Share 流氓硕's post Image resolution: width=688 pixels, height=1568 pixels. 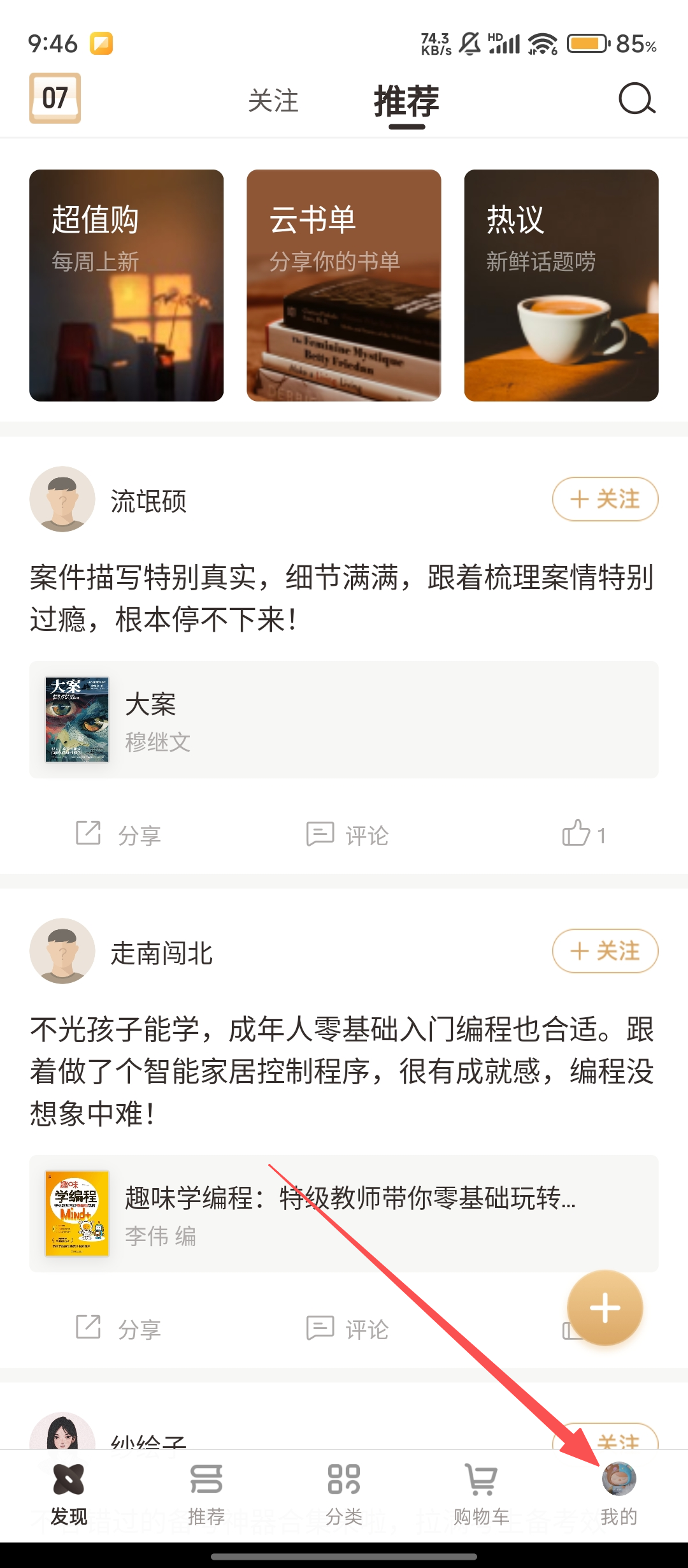(x=118, y=834)
